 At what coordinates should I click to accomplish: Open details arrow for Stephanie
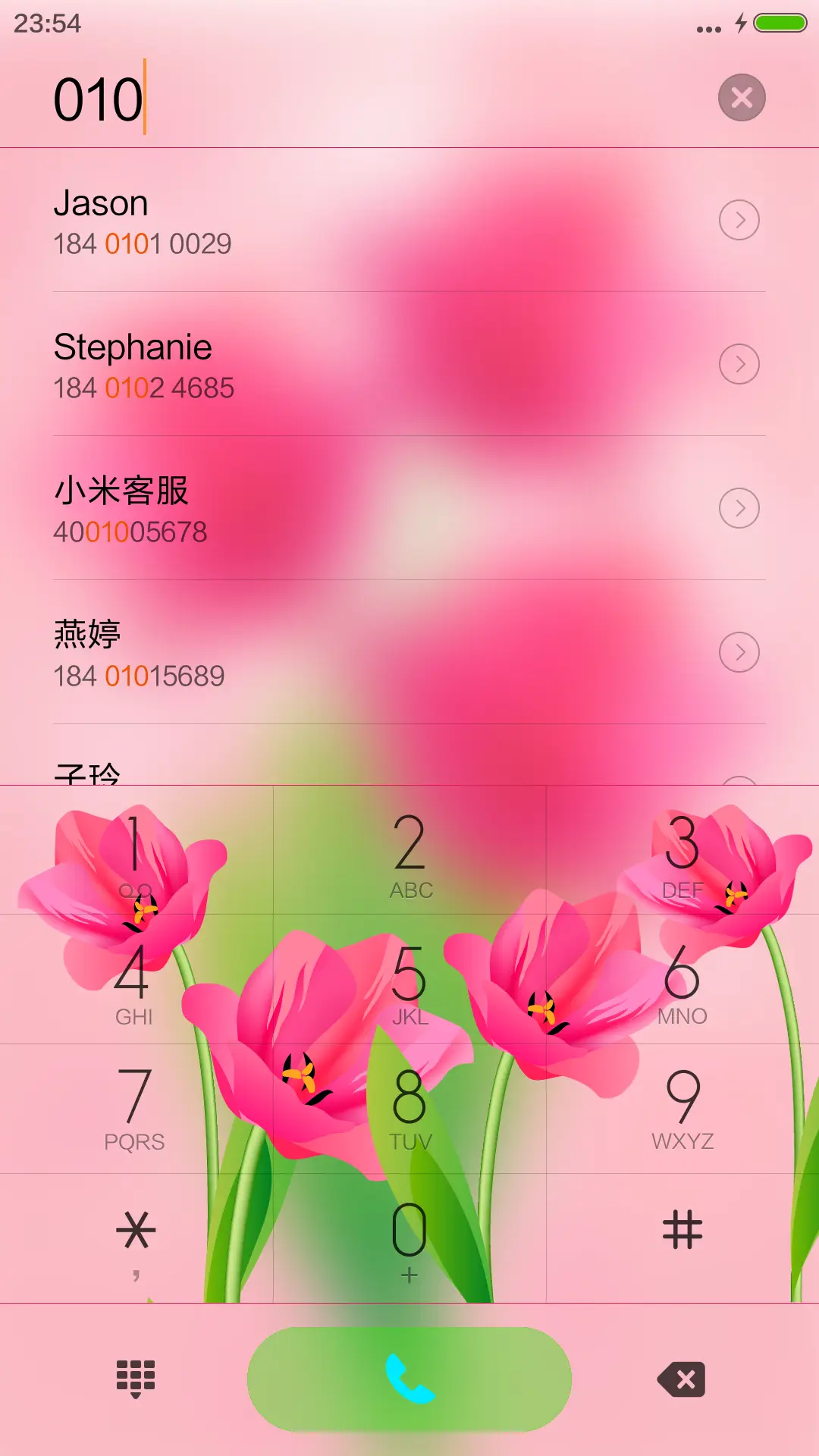point(739,365)
